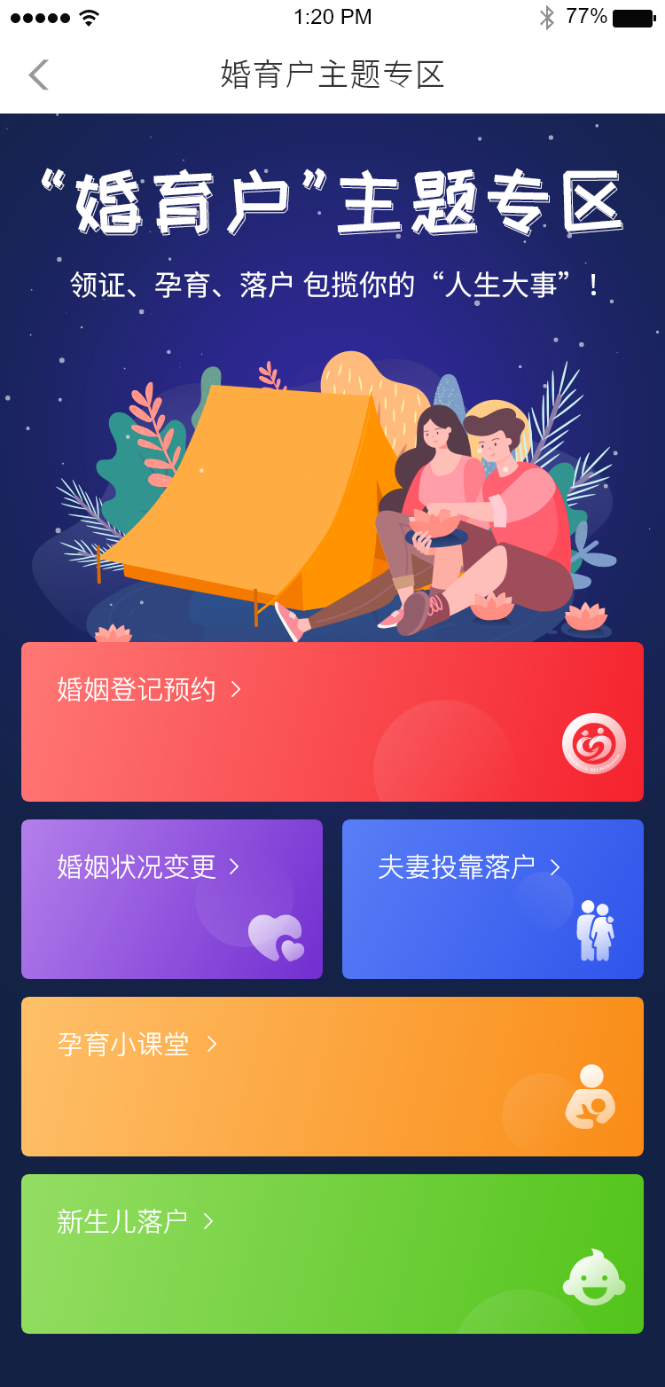Open the 婚姻状况变更 card
The width and height of the screenshot is (665, 1387).
[x=172, y=899]
